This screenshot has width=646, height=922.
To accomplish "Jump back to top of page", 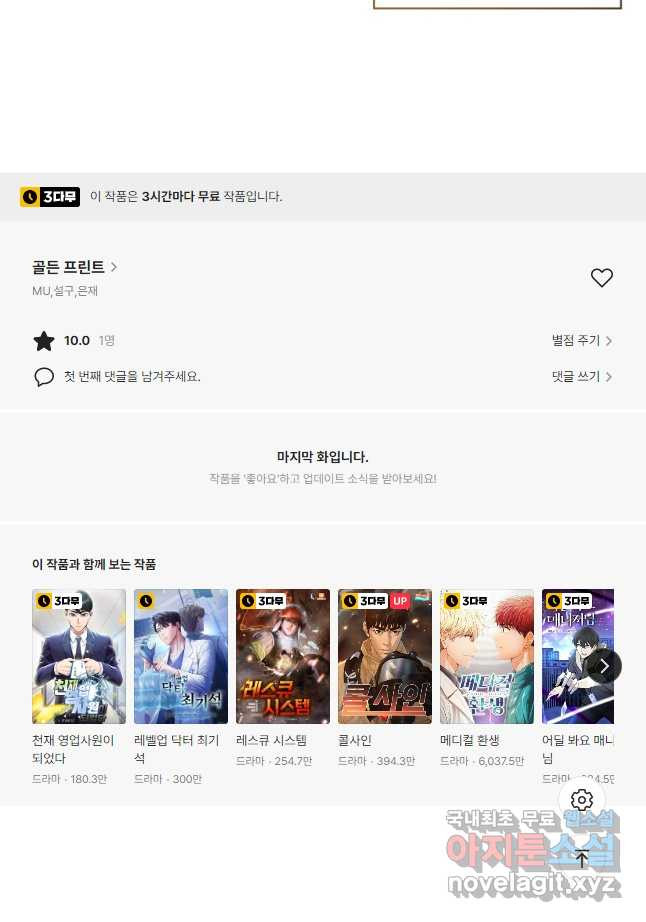I will [582, 859].
